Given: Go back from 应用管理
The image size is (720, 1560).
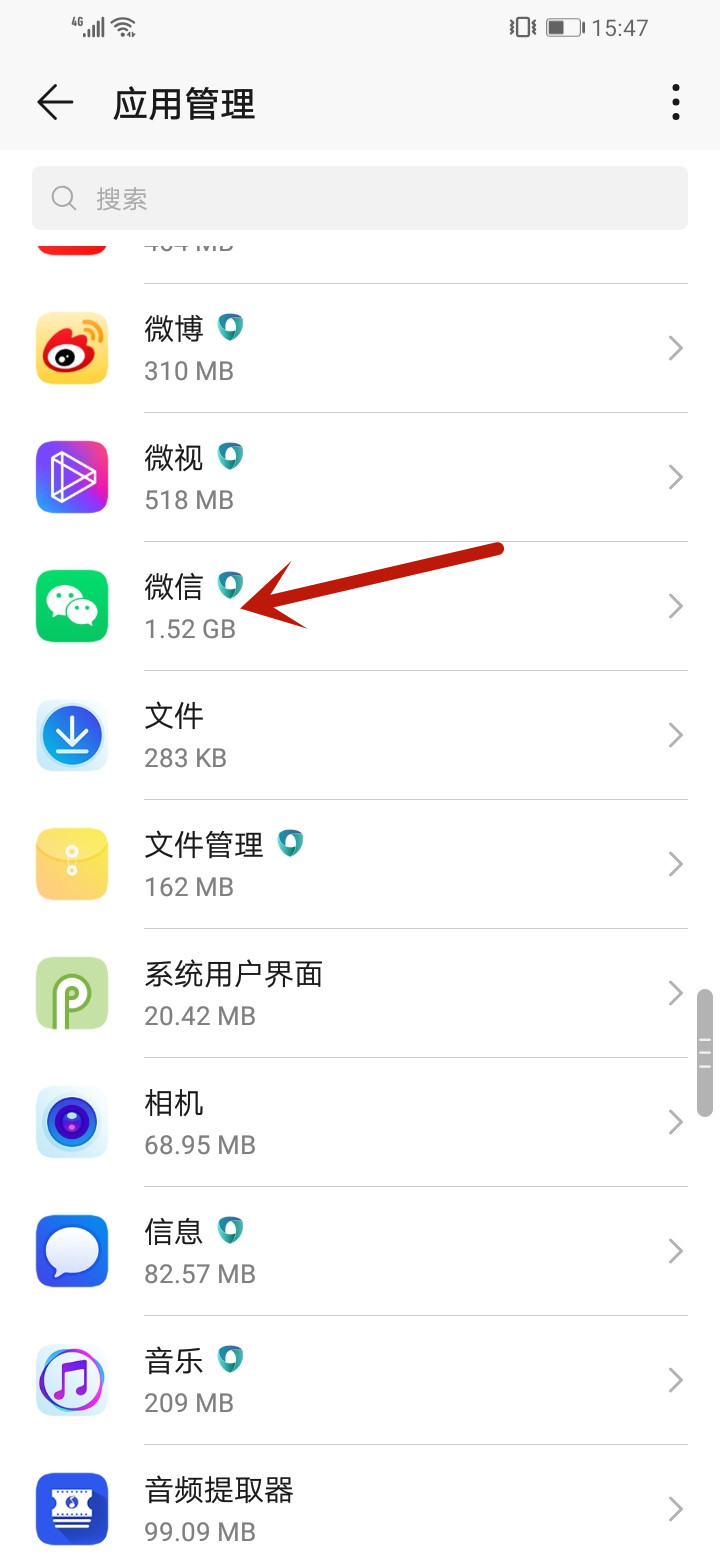Looking at the screenshot, I should click(x=55, y=102).
